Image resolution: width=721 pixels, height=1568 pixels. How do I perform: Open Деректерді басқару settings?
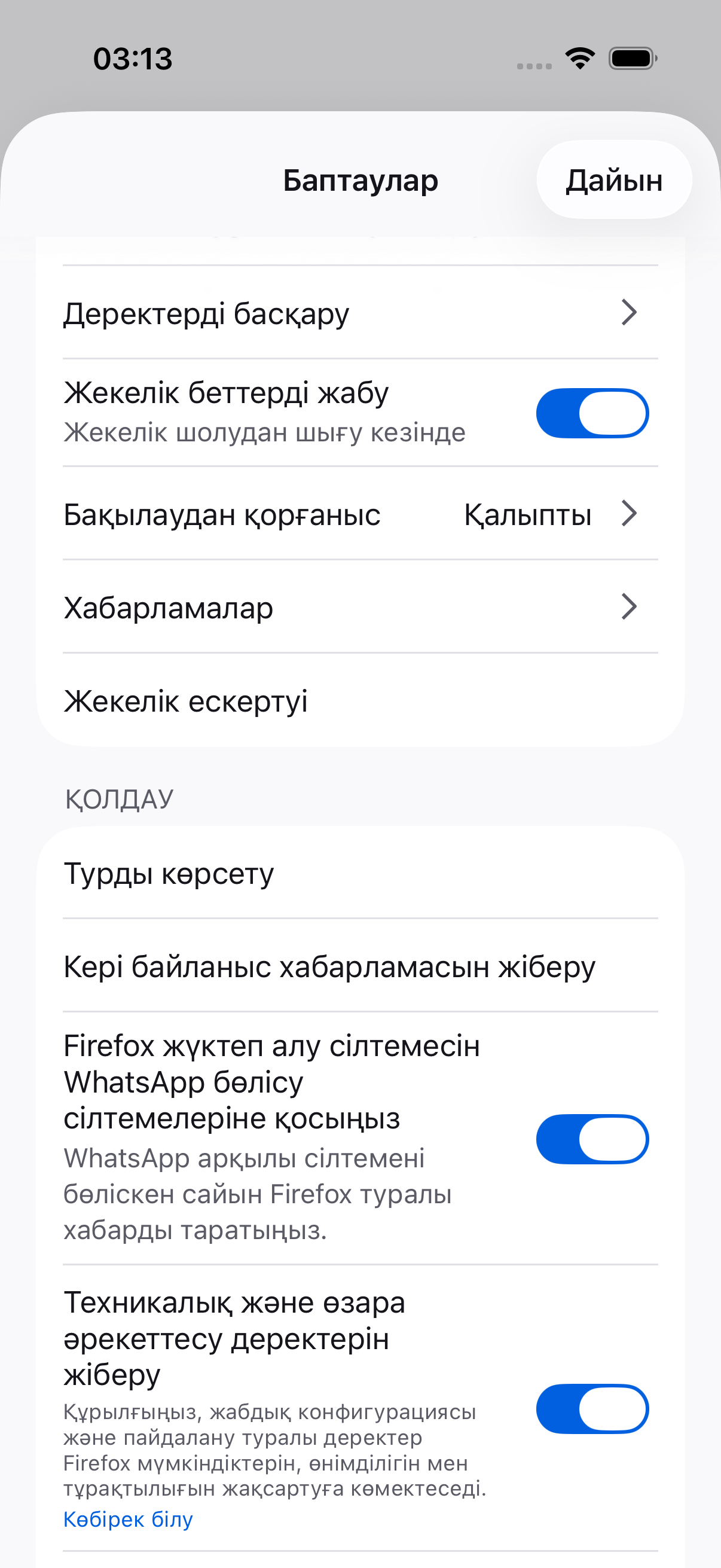click(x=360, y=312)
